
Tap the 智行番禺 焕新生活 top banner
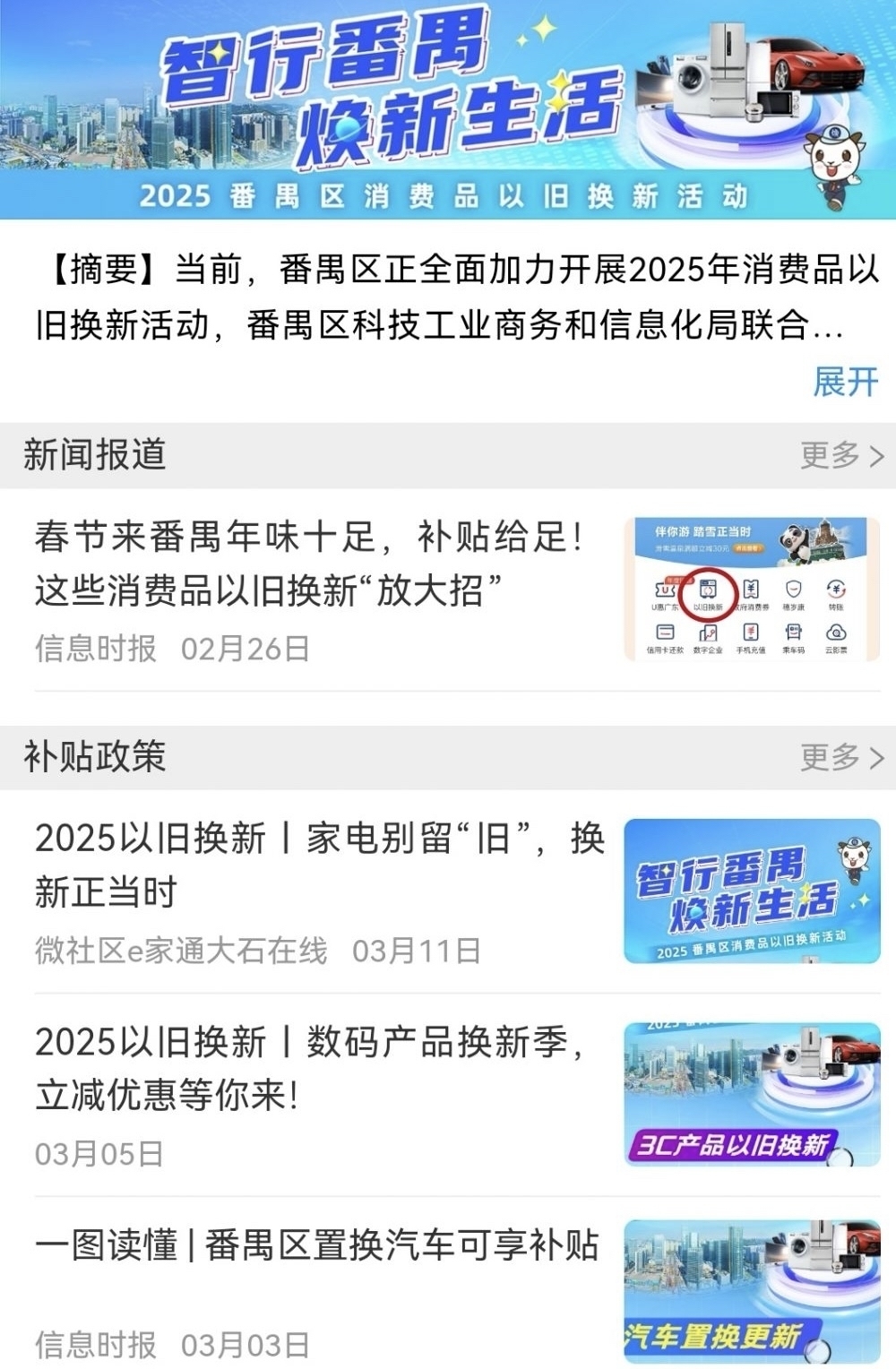pos(448,109)
